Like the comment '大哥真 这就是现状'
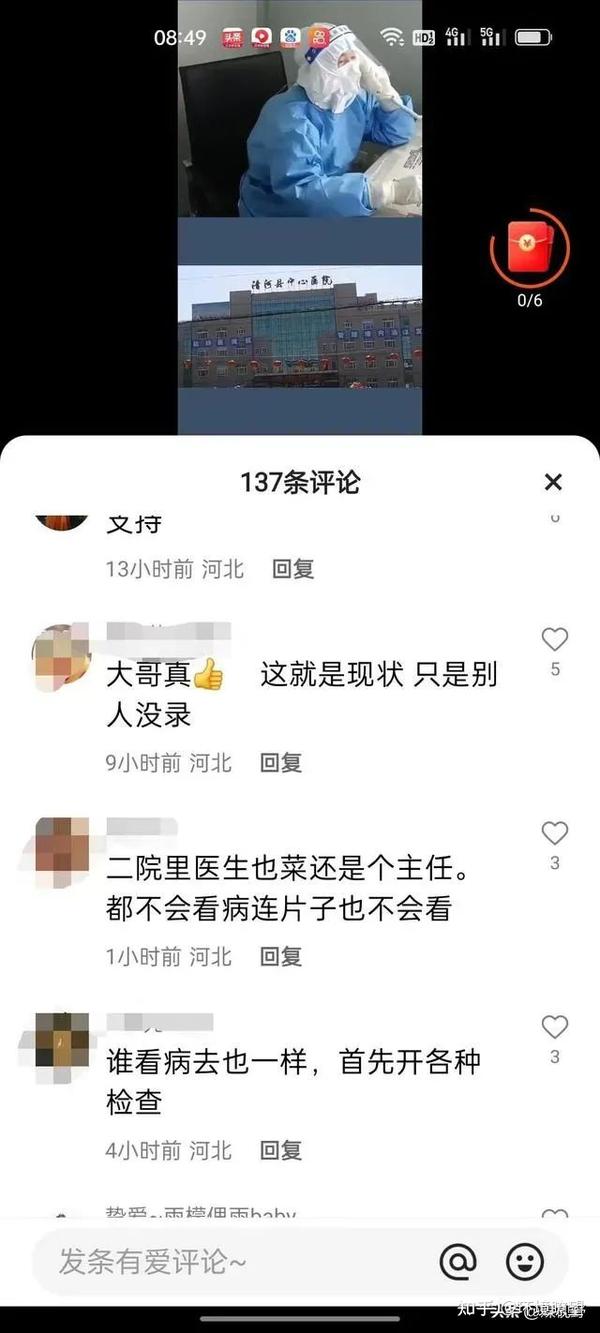This screenshot has width=600, height=1333. tap(554, 639)
